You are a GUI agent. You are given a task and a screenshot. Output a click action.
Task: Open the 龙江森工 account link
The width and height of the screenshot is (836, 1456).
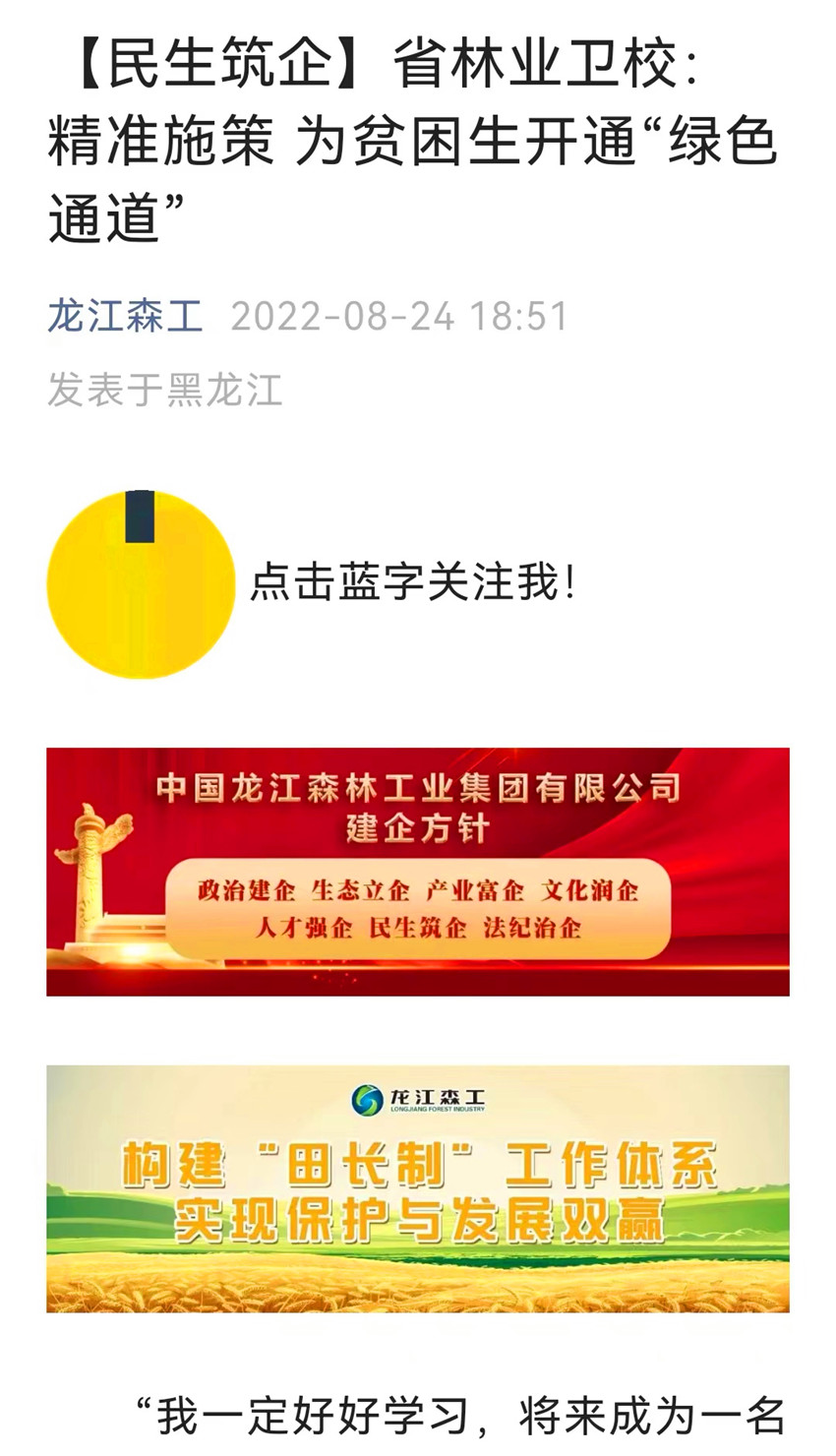click(125, 317)
